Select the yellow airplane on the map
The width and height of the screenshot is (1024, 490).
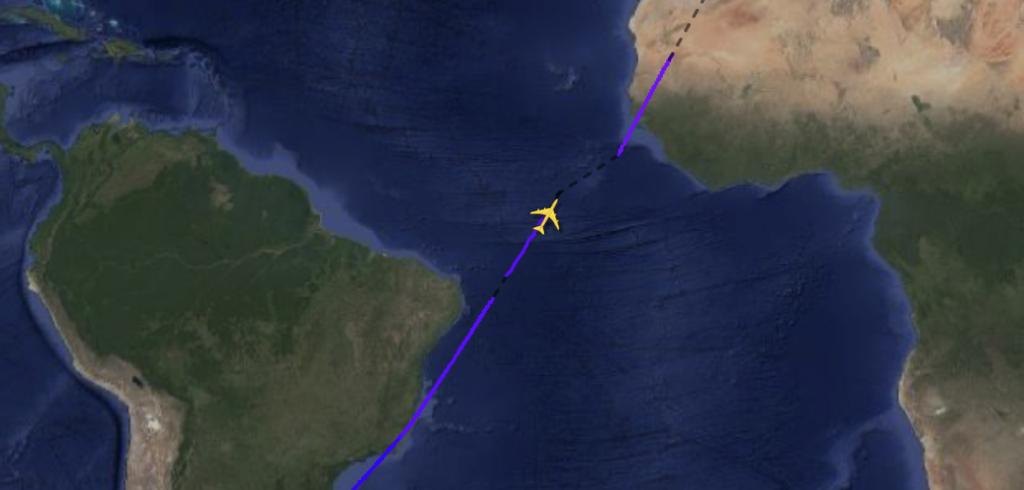tap(545, 216)
